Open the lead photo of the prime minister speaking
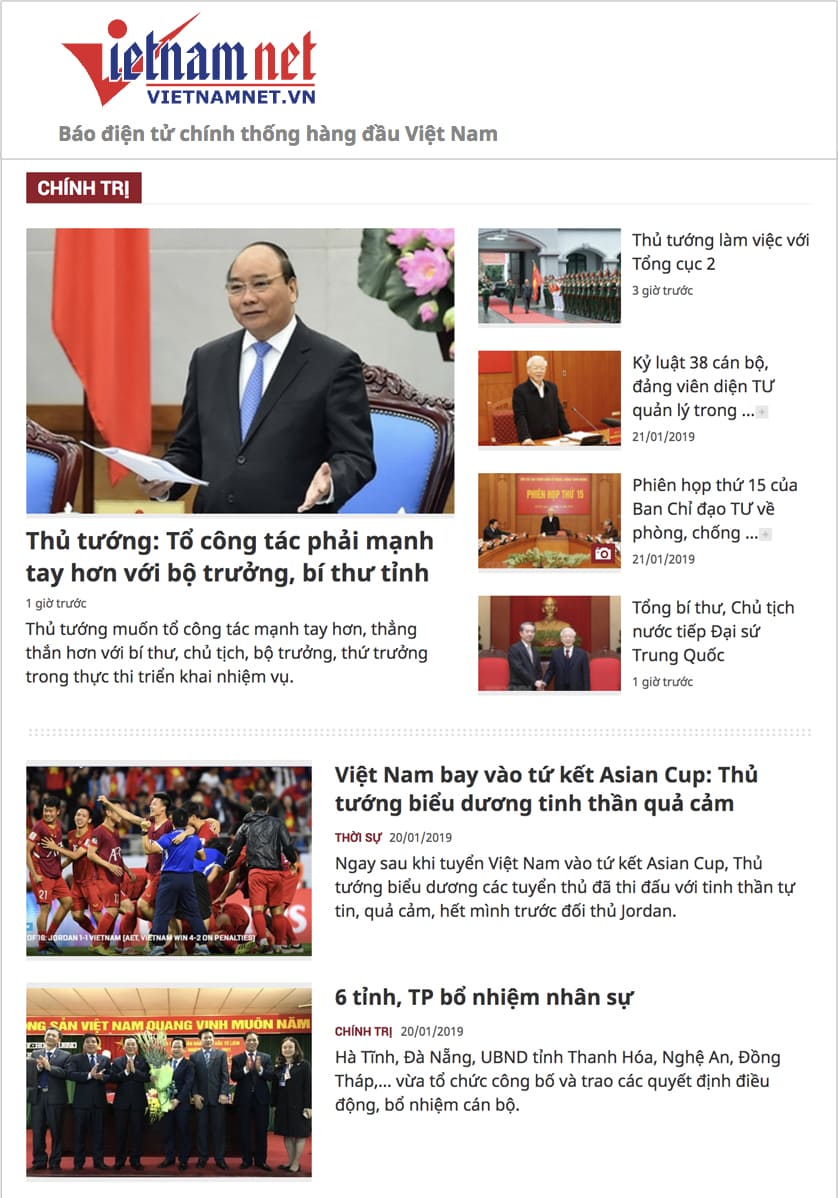The width and height of the screenshot is (838, 1198). tap(240, 370)
